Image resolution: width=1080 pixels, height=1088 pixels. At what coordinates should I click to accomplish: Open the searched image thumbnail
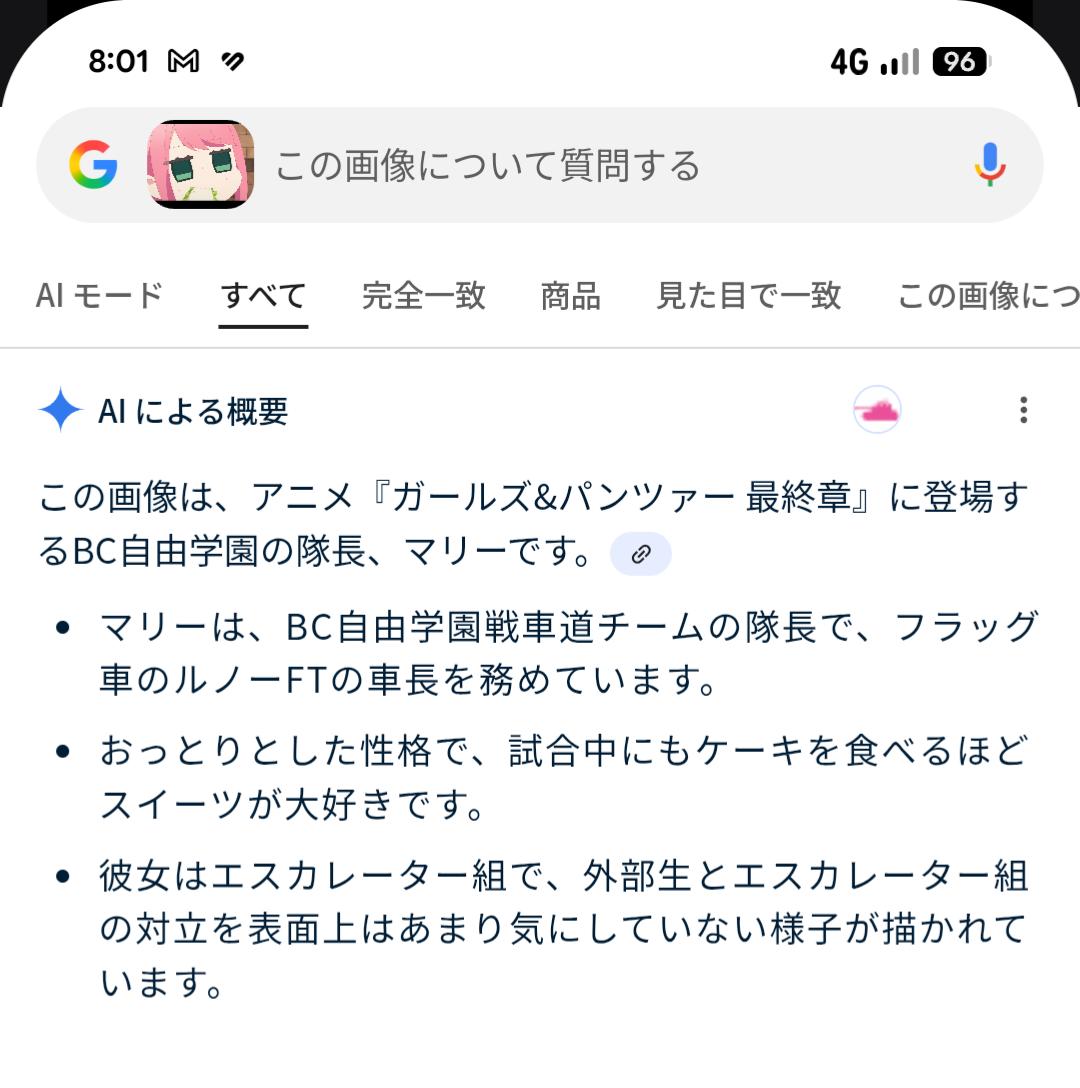tap(201, 165)
